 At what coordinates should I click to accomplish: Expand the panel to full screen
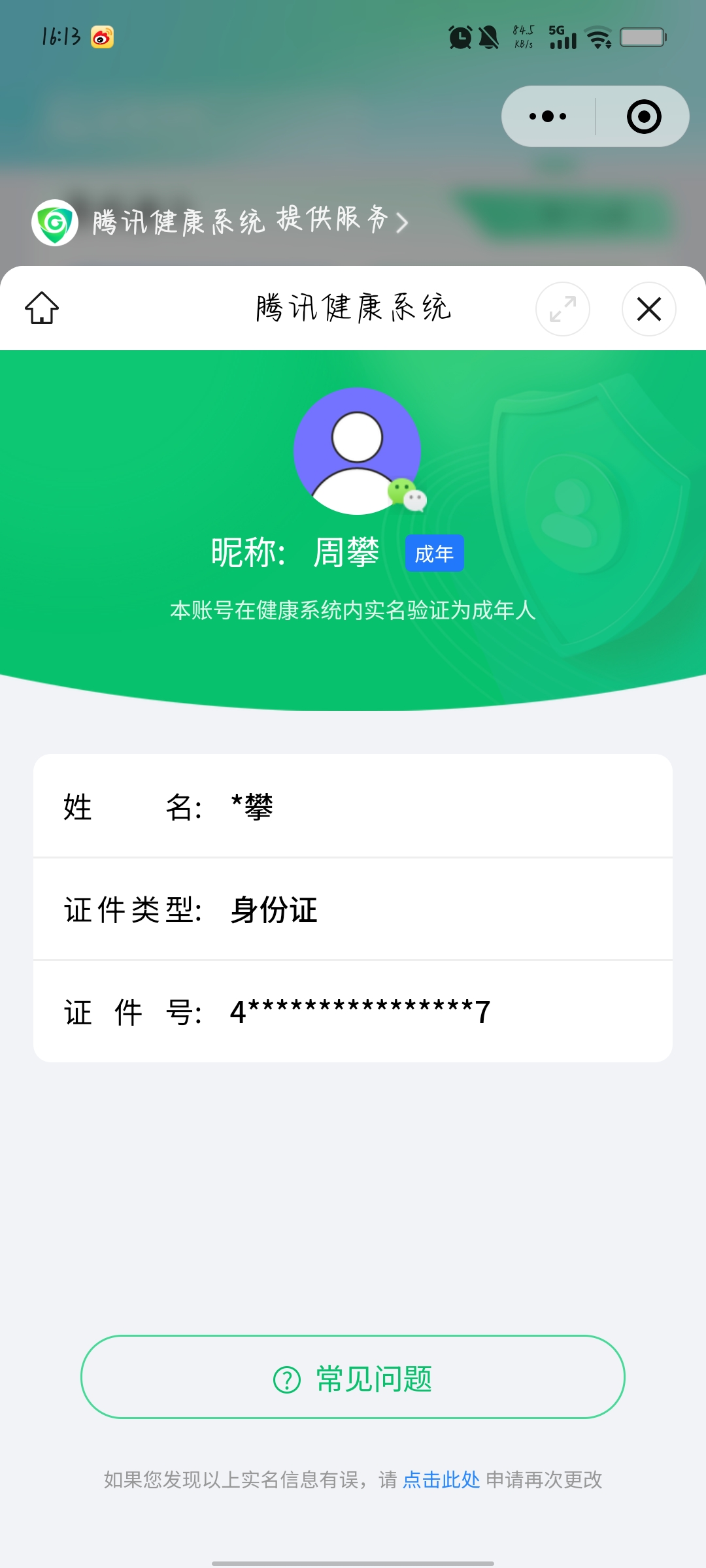(x=563, y=309)
